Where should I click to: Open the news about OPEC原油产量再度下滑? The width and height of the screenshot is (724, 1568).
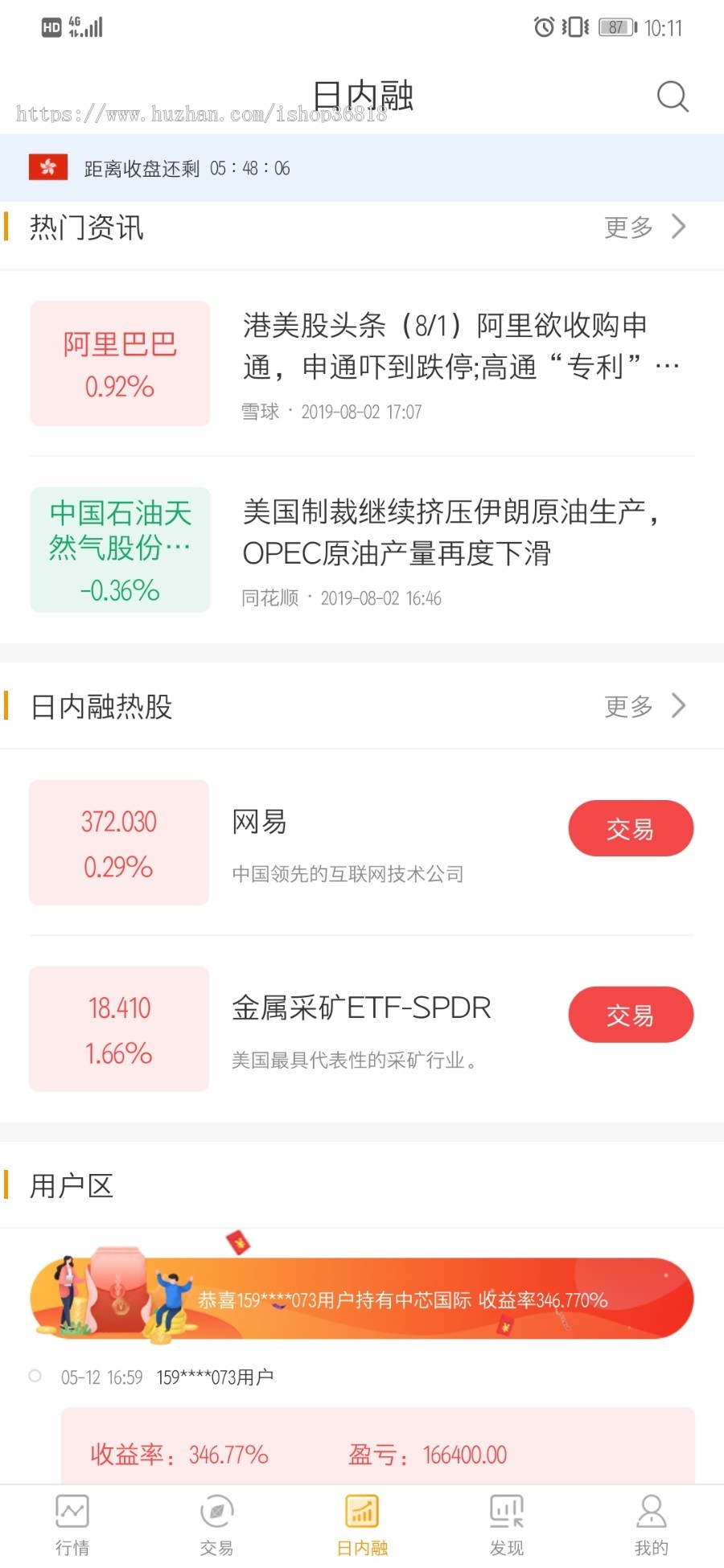(450, 532)
